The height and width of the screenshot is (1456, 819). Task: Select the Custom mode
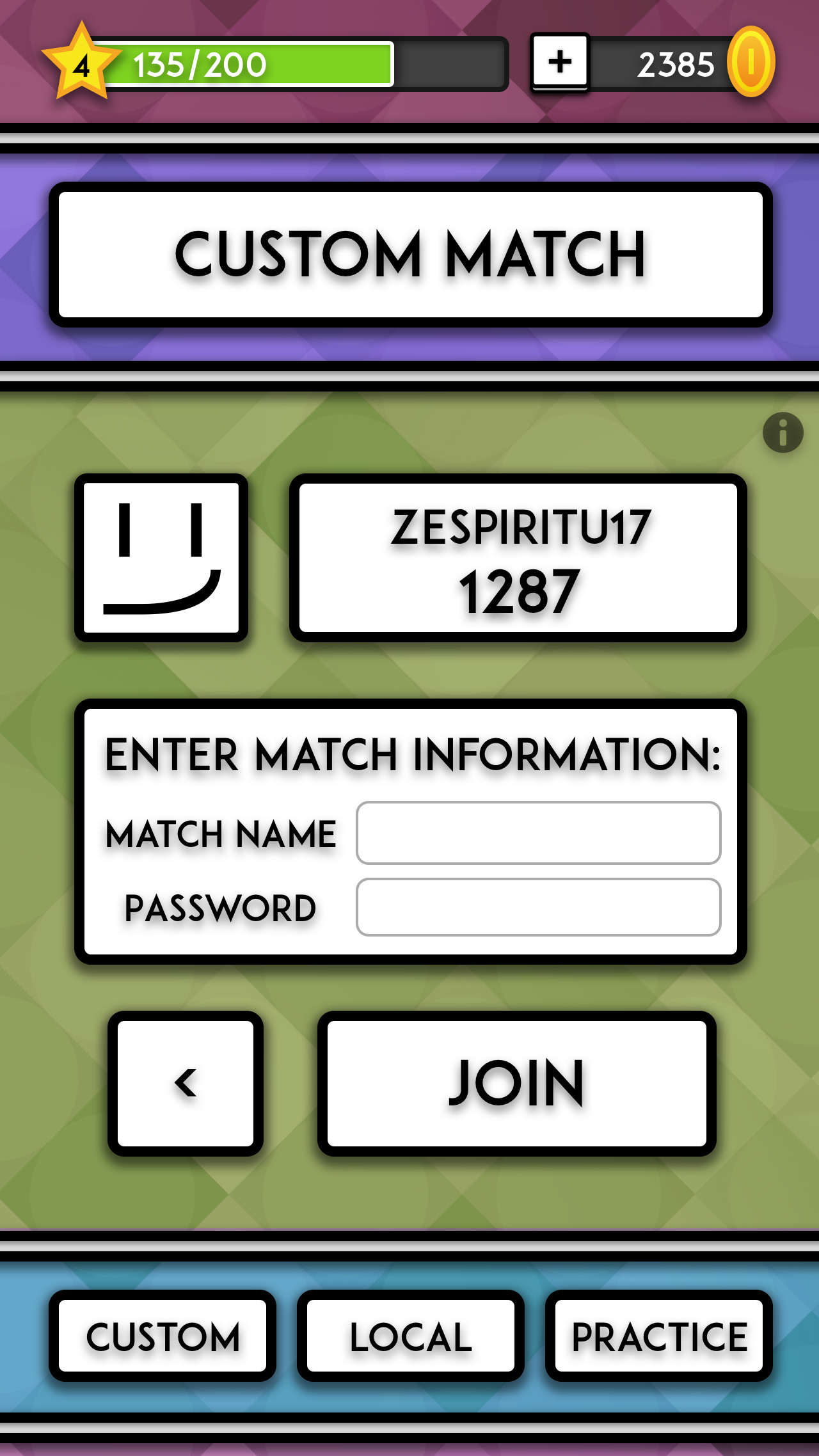coord(163,1336)
